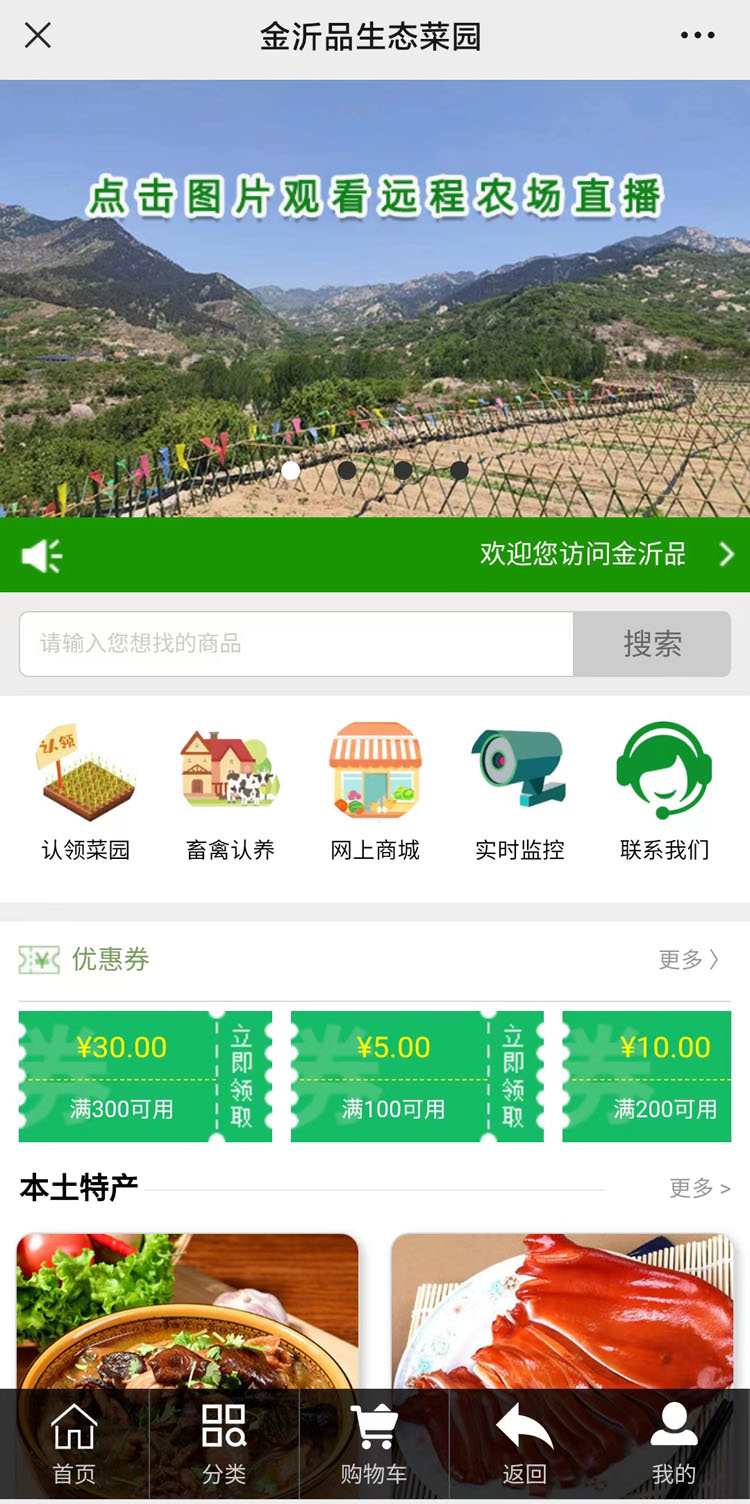Open 联系我们
Screen dimensions: 750x1504
pyautogui.click(x=664, y=791)
